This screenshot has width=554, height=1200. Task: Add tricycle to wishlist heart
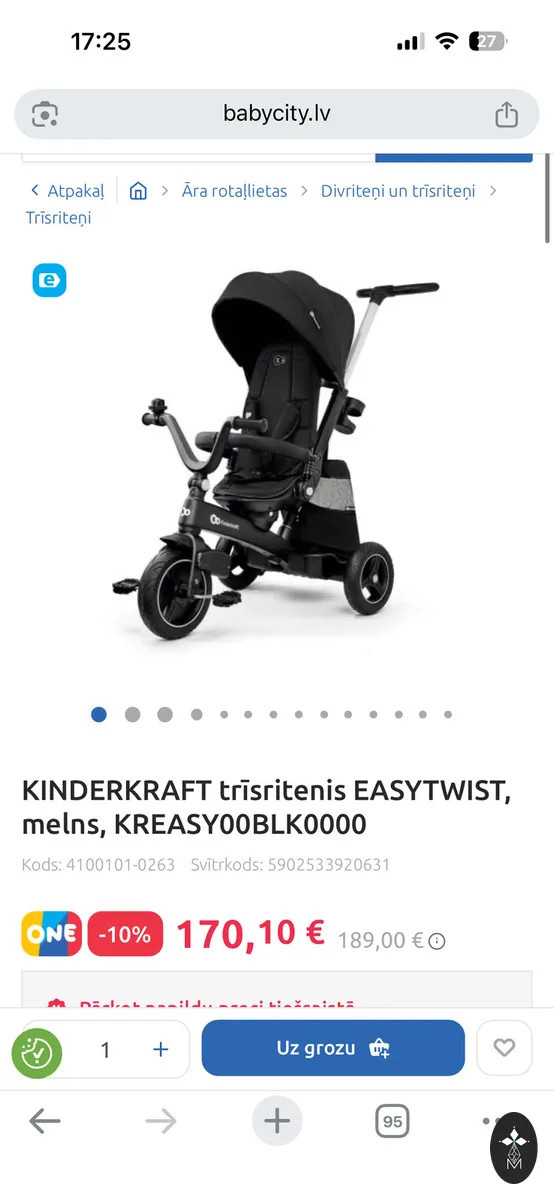[504, 1048]
